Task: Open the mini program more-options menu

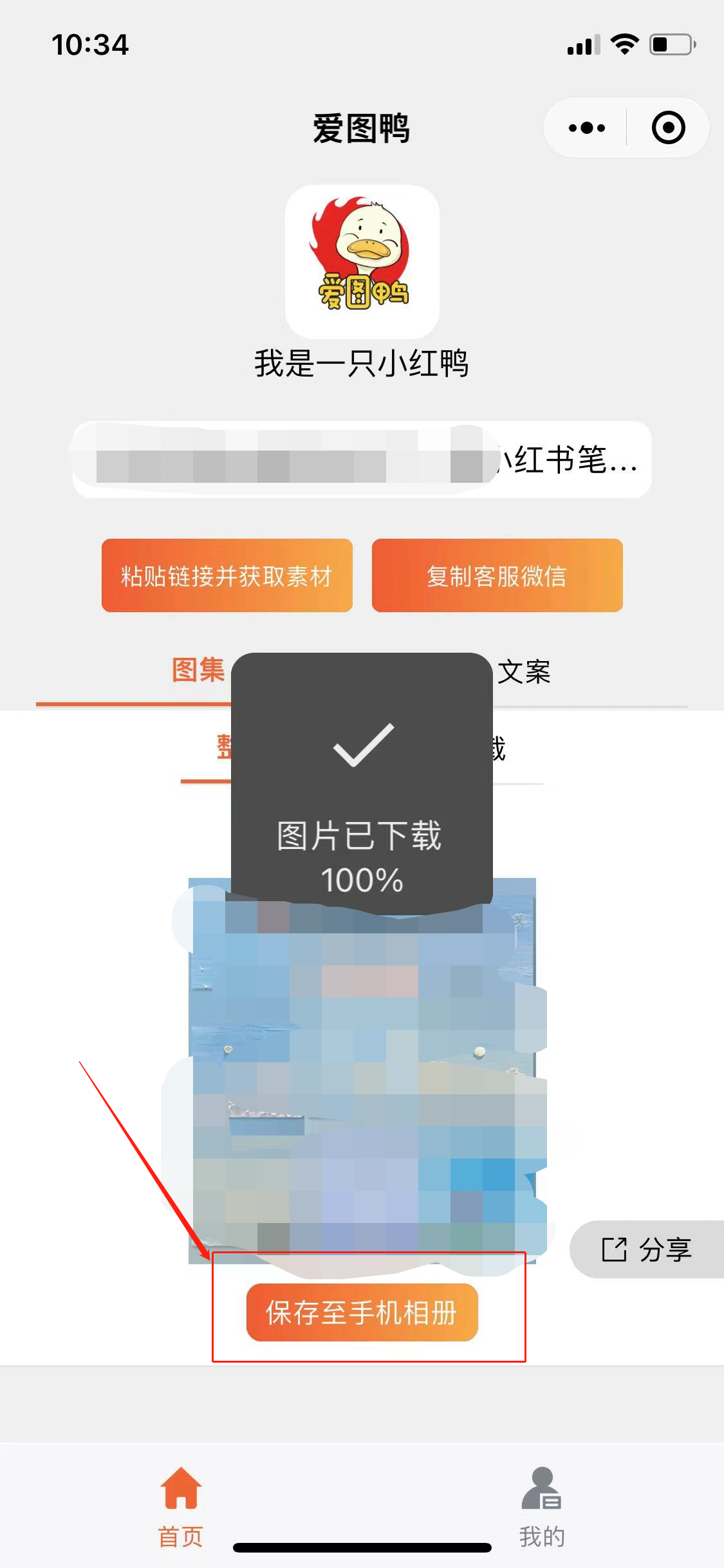Action: (x=586, y=127)
